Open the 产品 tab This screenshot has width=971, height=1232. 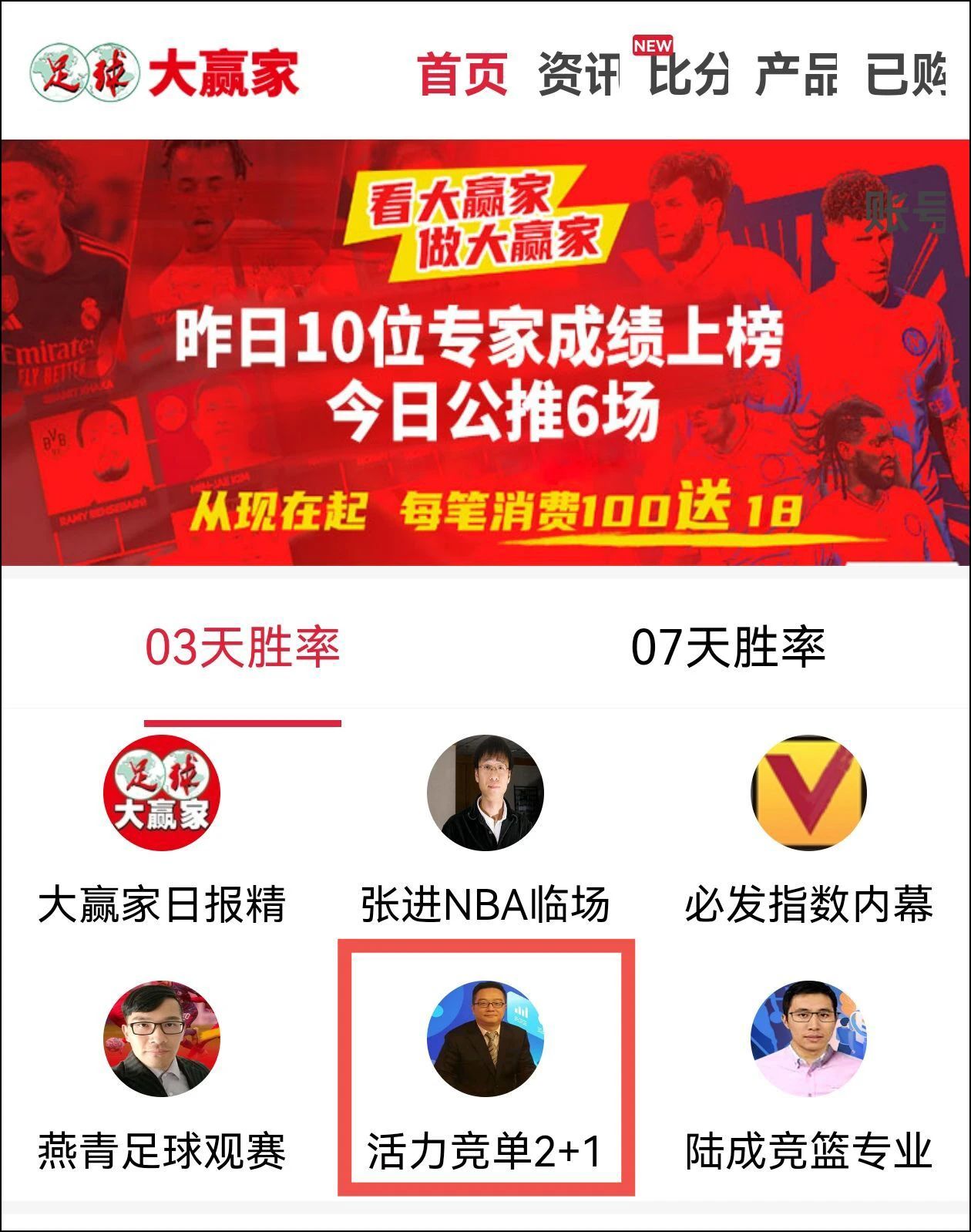(797, 74)
